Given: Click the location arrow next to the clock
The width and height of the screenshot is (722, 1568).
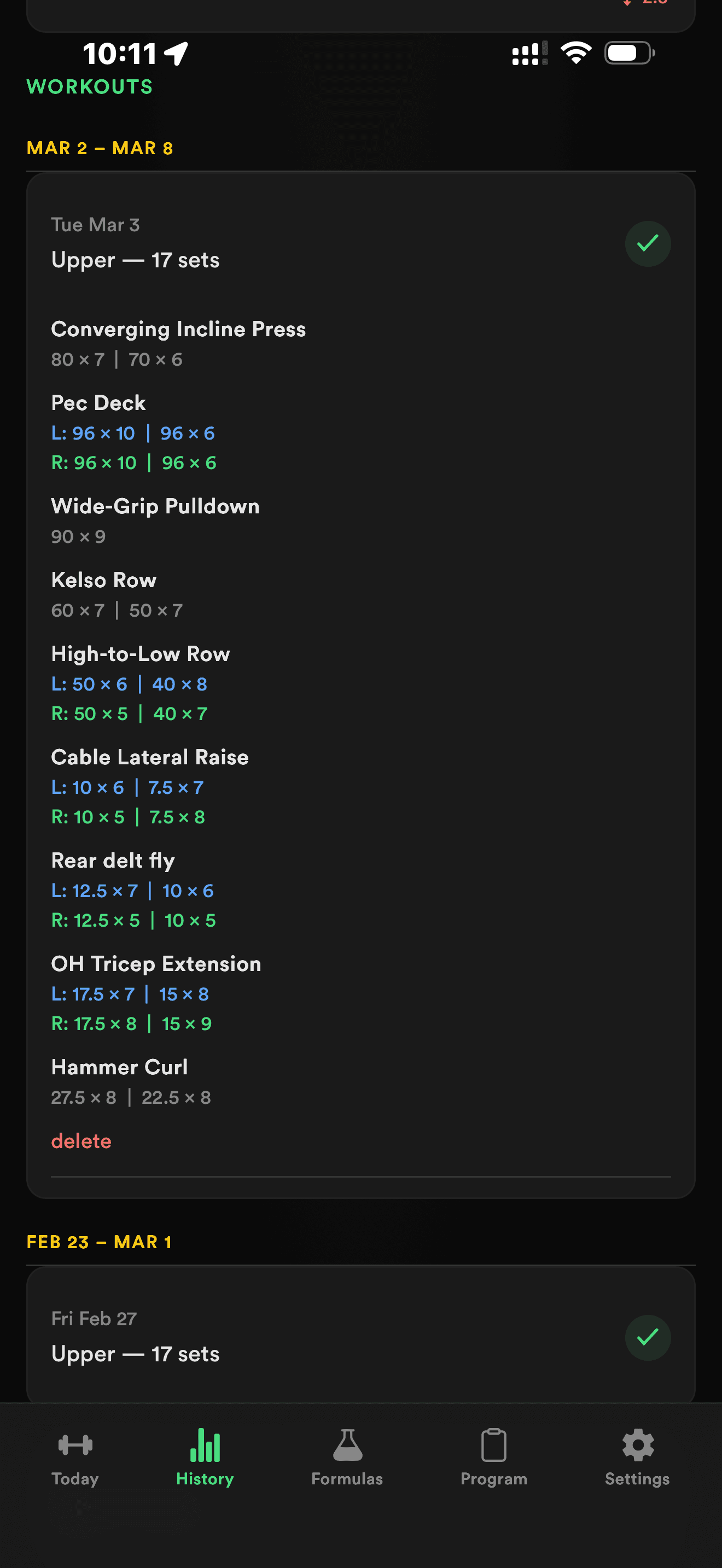Looking at the screenshot, I should point(176,53).
